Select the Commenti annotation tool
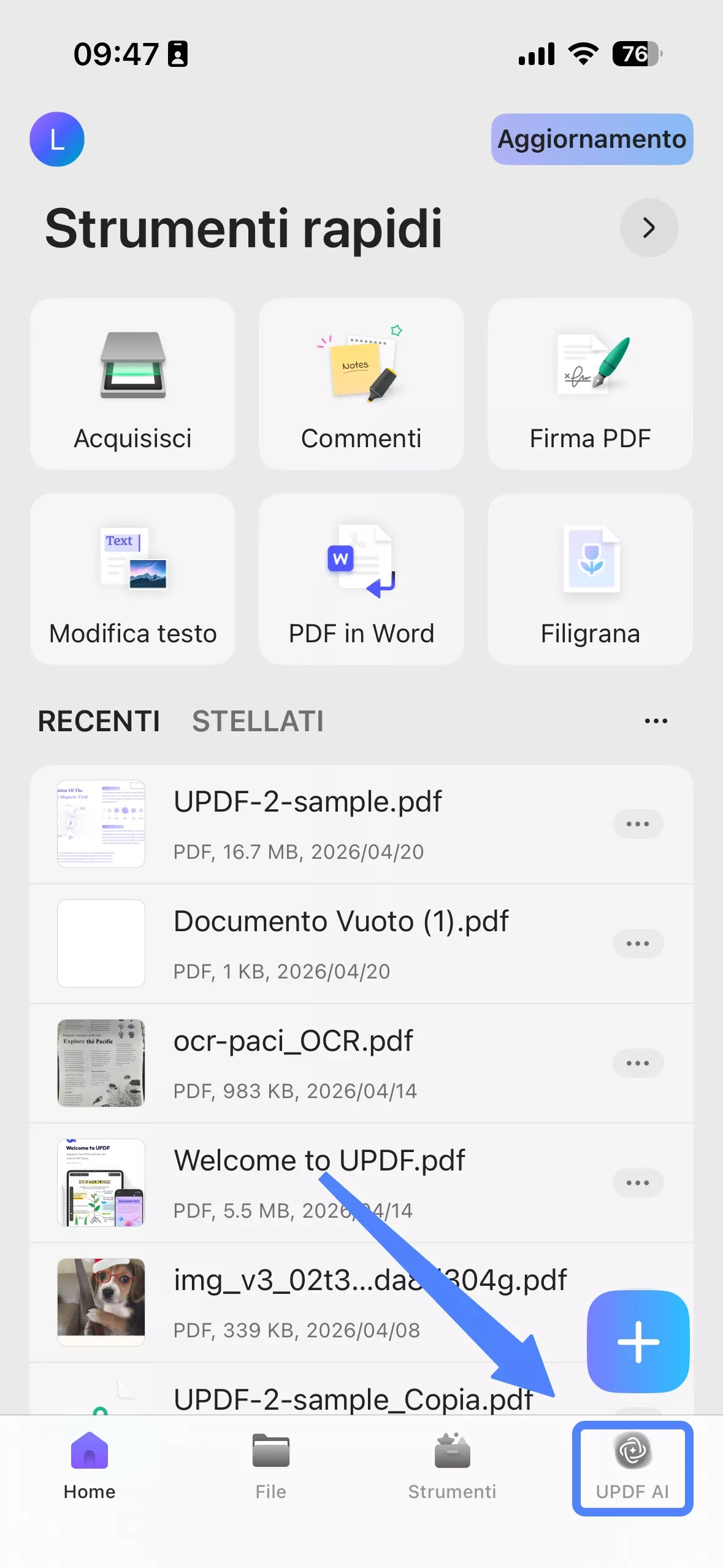Viewport: 723px width, 1568px height. (361, 383)
